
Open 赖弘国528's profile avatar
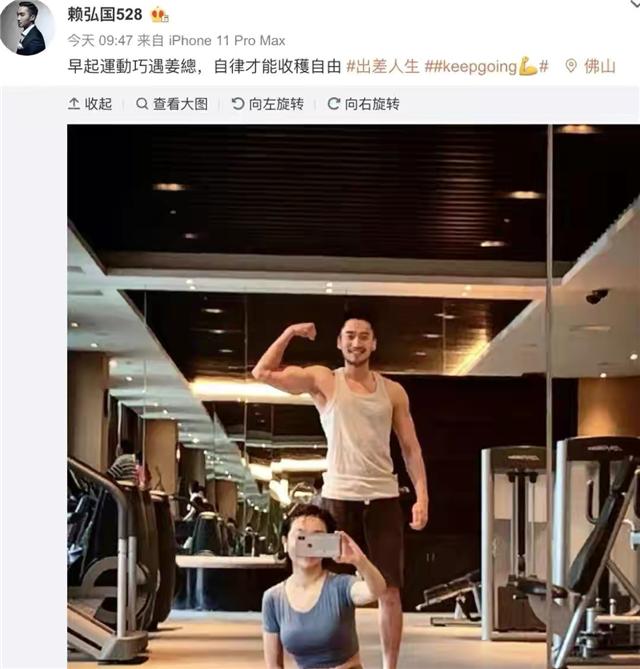[27, 27]
